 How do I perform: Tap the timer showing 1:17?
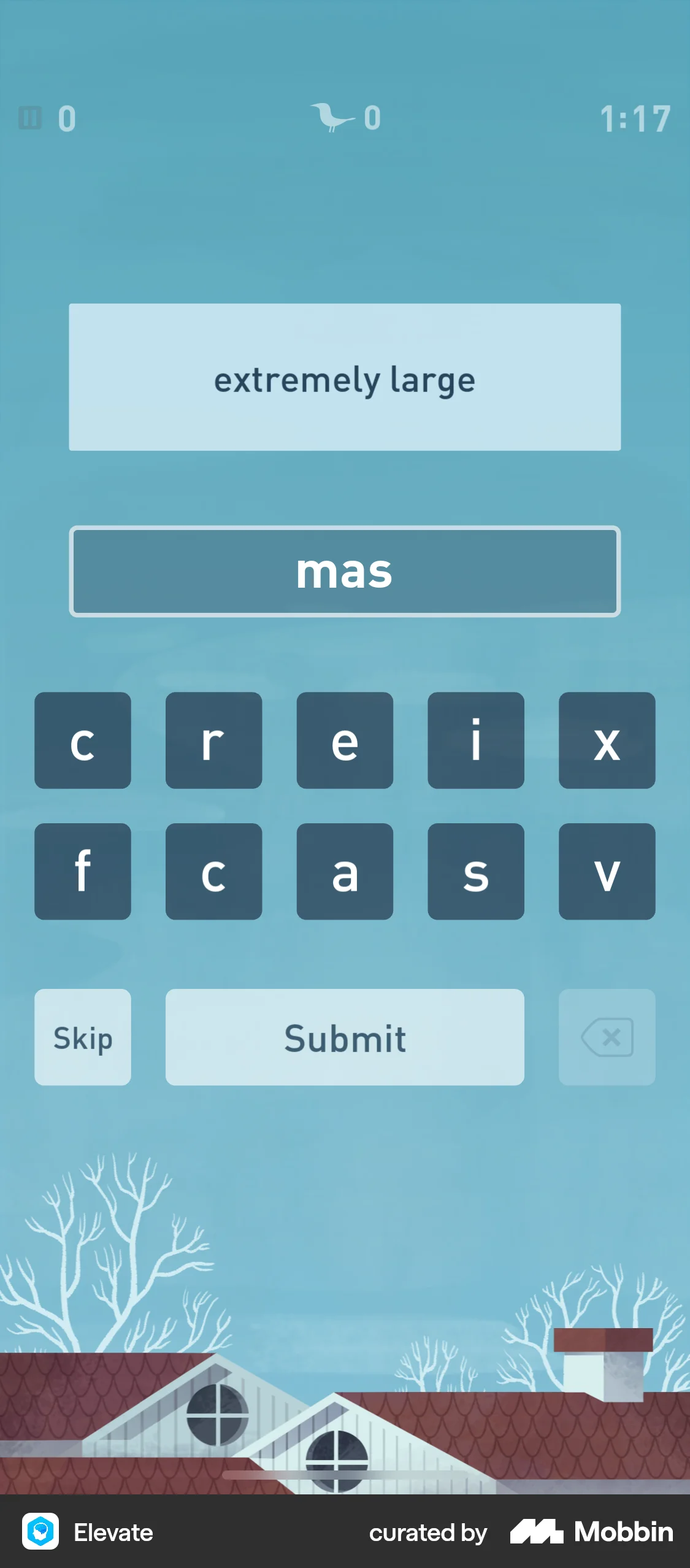click(x=636, y=118)
